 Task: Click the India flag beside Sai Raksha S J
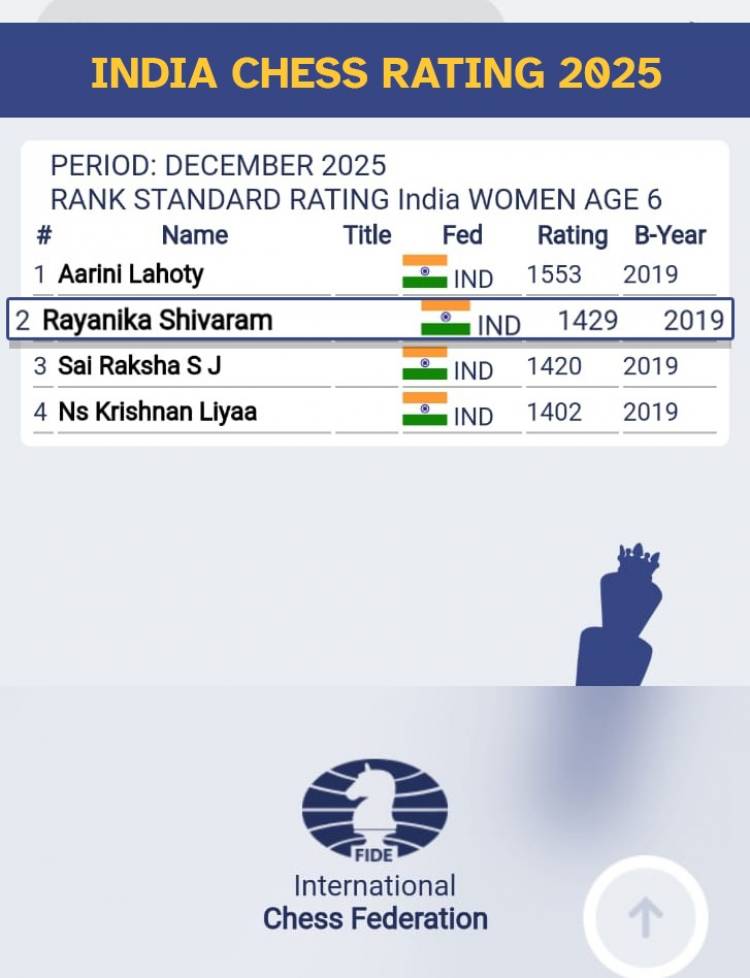pyautogui.click(x=425, y=364)
